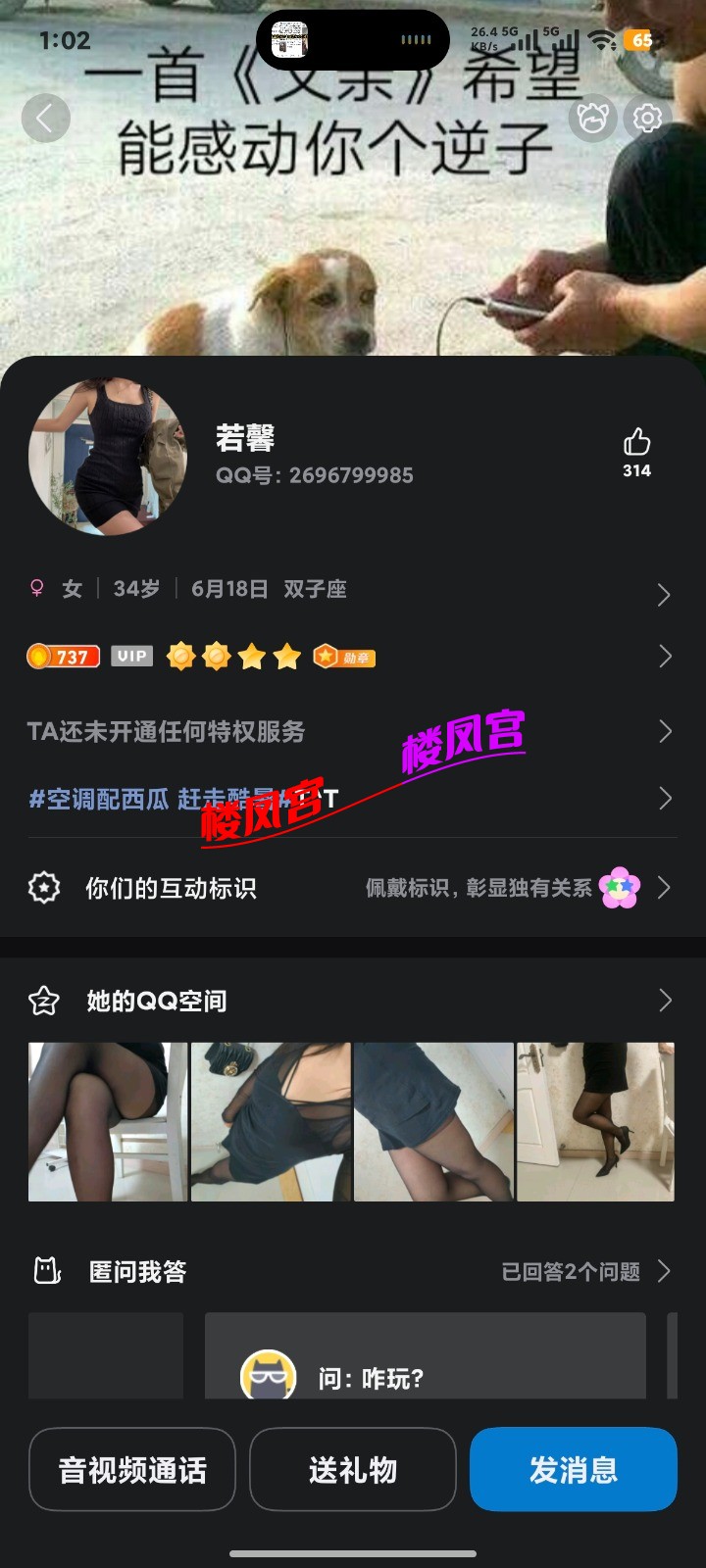
Task: Tap the 送礼物 button
Action: click(353, 1470)
